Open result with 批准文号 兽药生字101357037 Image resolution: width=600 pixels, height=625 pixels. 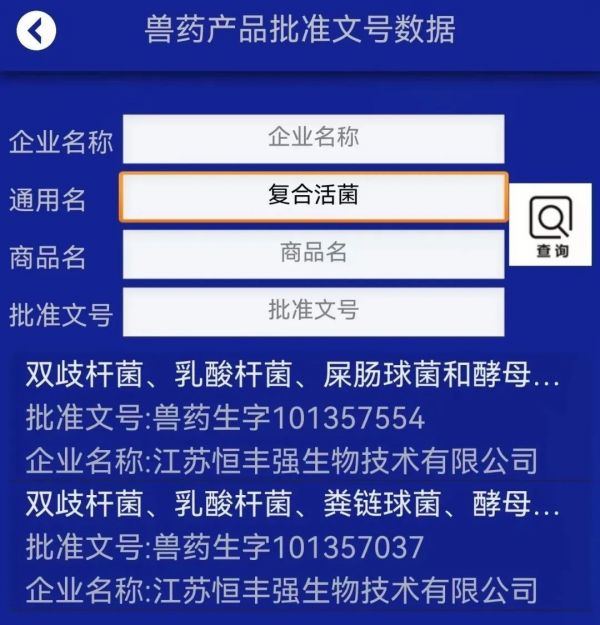tap(290, 546)
